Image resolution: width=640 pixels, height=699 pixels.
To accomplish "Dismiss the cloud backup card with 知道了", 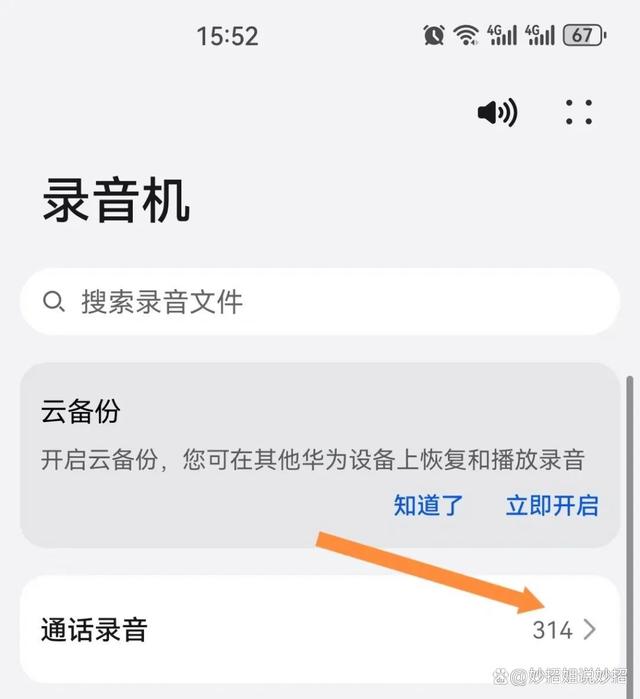I will pos(429,505).
